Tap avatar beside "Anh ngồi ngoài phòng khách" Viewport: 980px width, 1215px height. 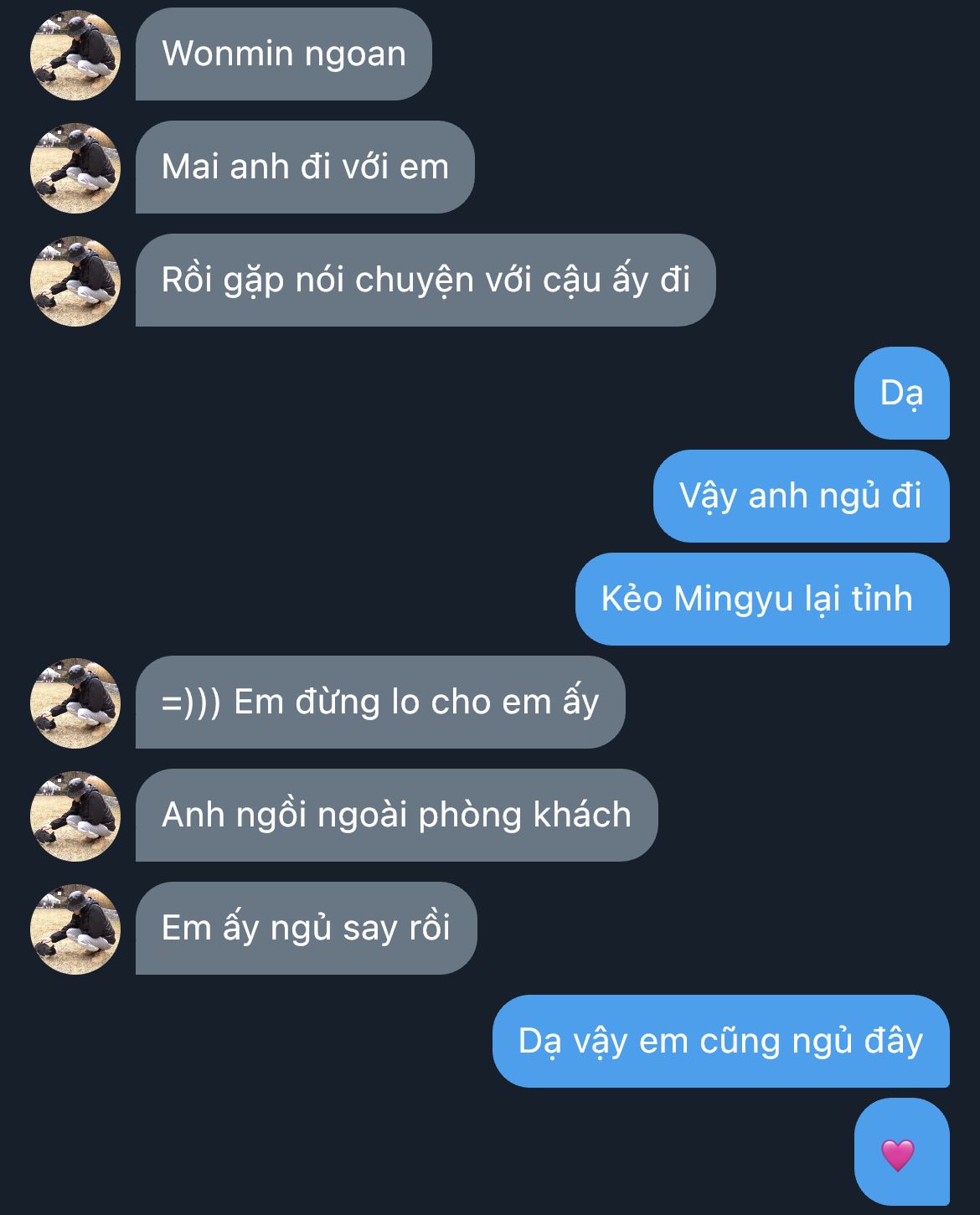pos(75,816)
